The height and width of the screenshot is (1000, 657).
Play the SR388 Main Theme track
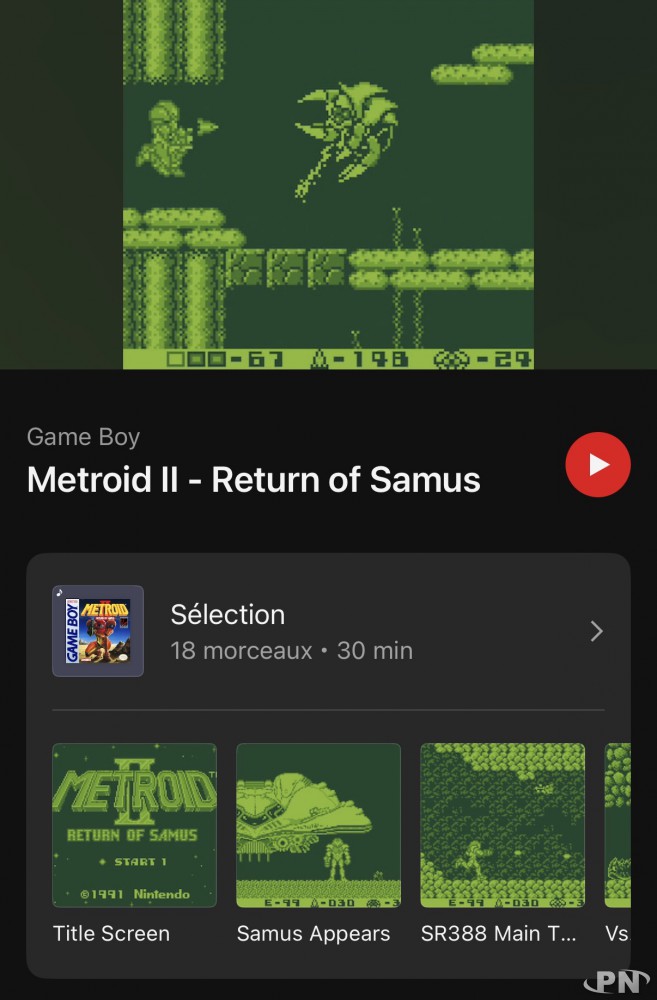[502, 825]
